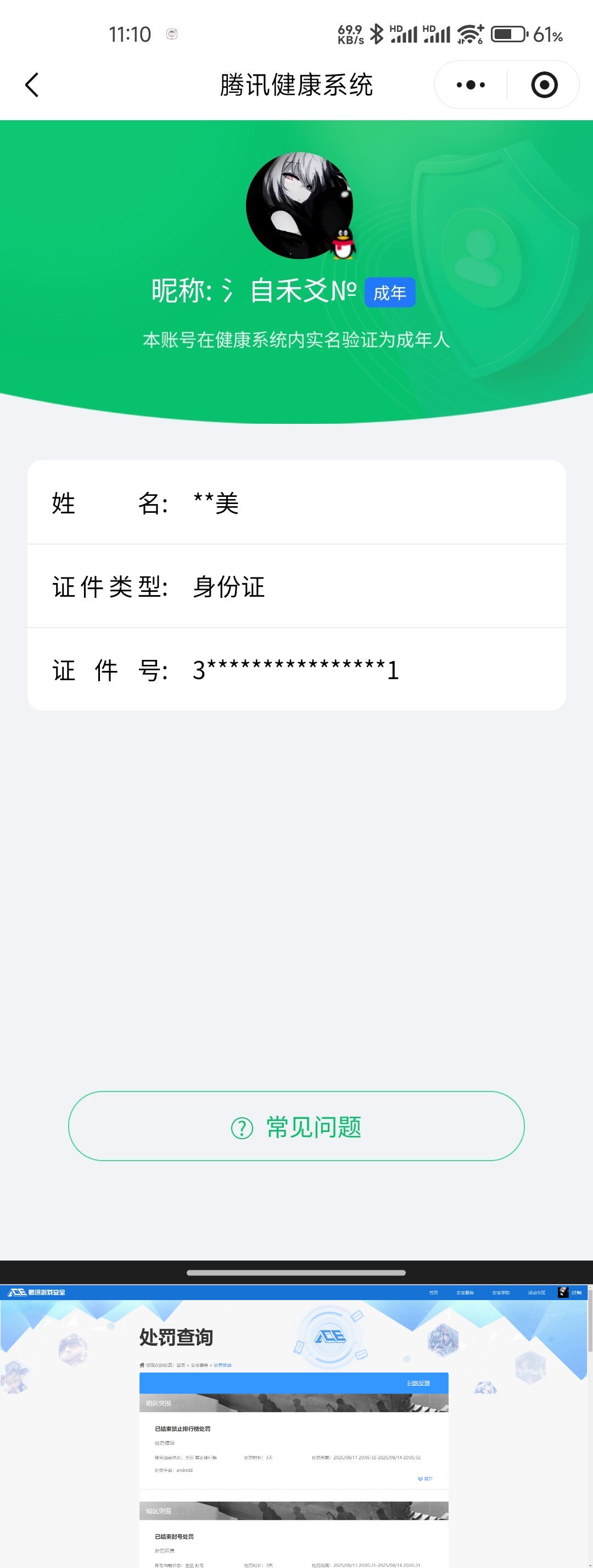The image size is (593, 1568).
Task: Open the 安全服务 navigation menu item
Action: (466, 1293)
